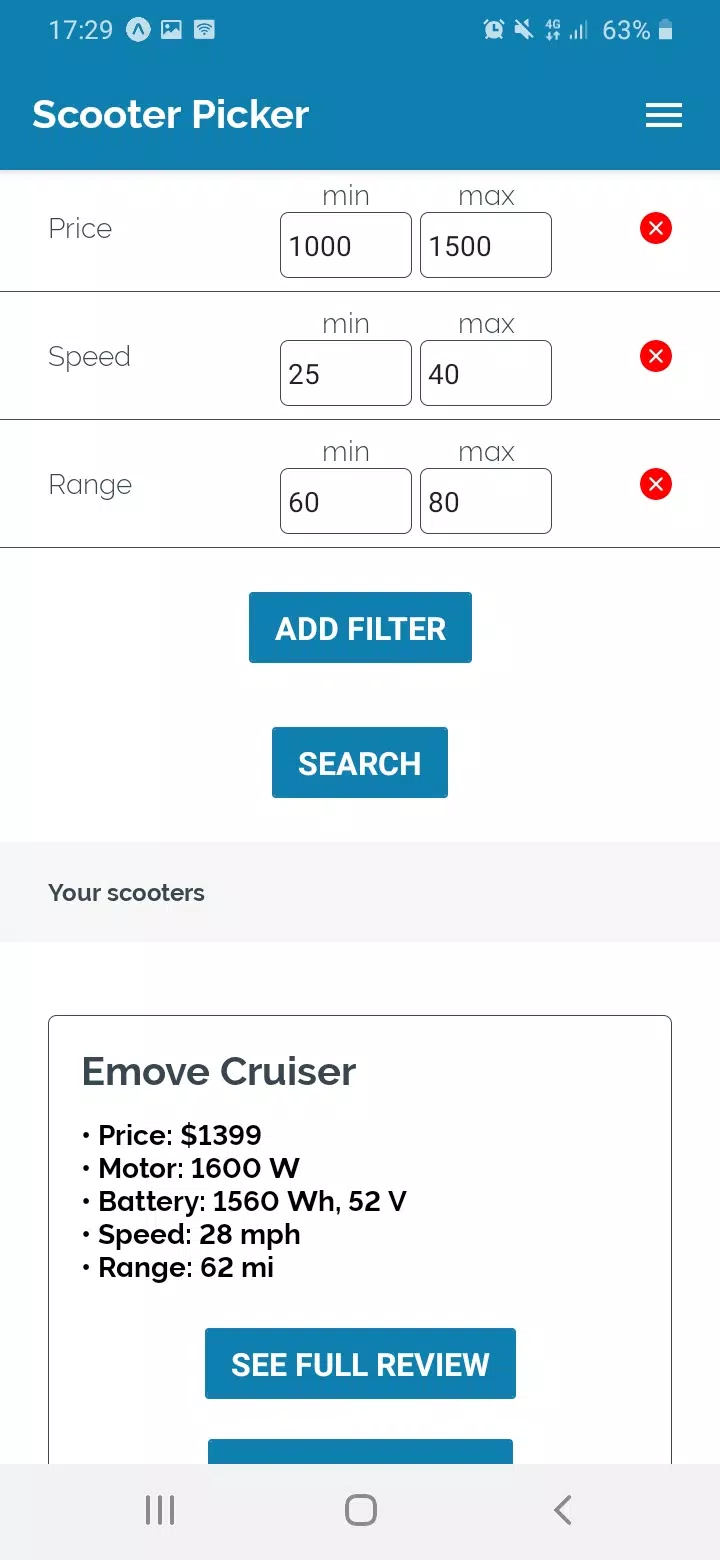Viewport: 720px width, 1560px height.
Task: Remove the Price filter
Action: pyautogui.click(x=656, y=229)
